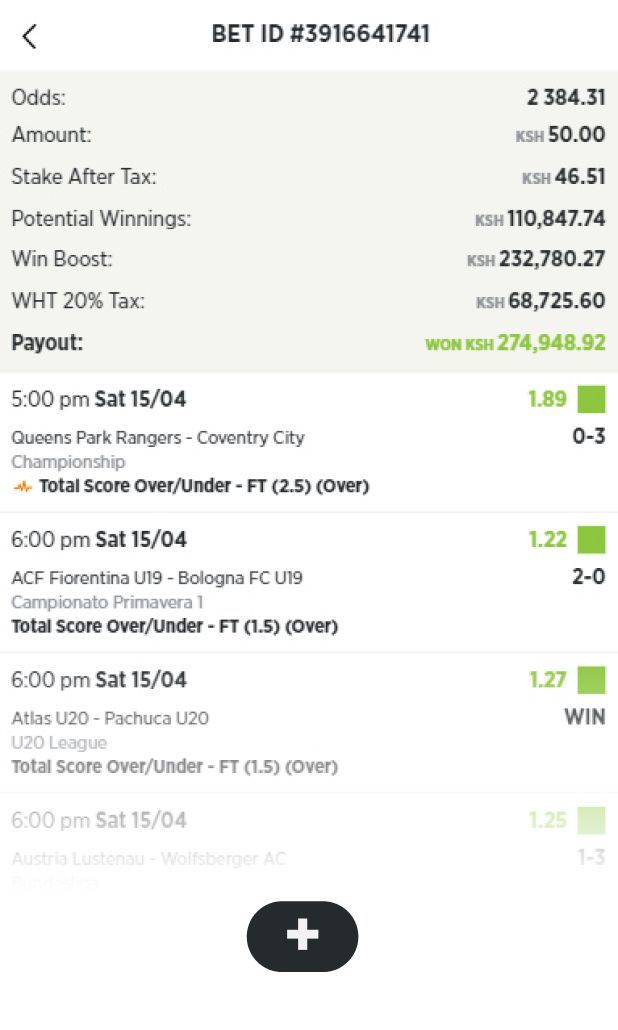Open the Queens Park Rangers - Coventry City match
618x1030 pixels.
click(309, 442)
